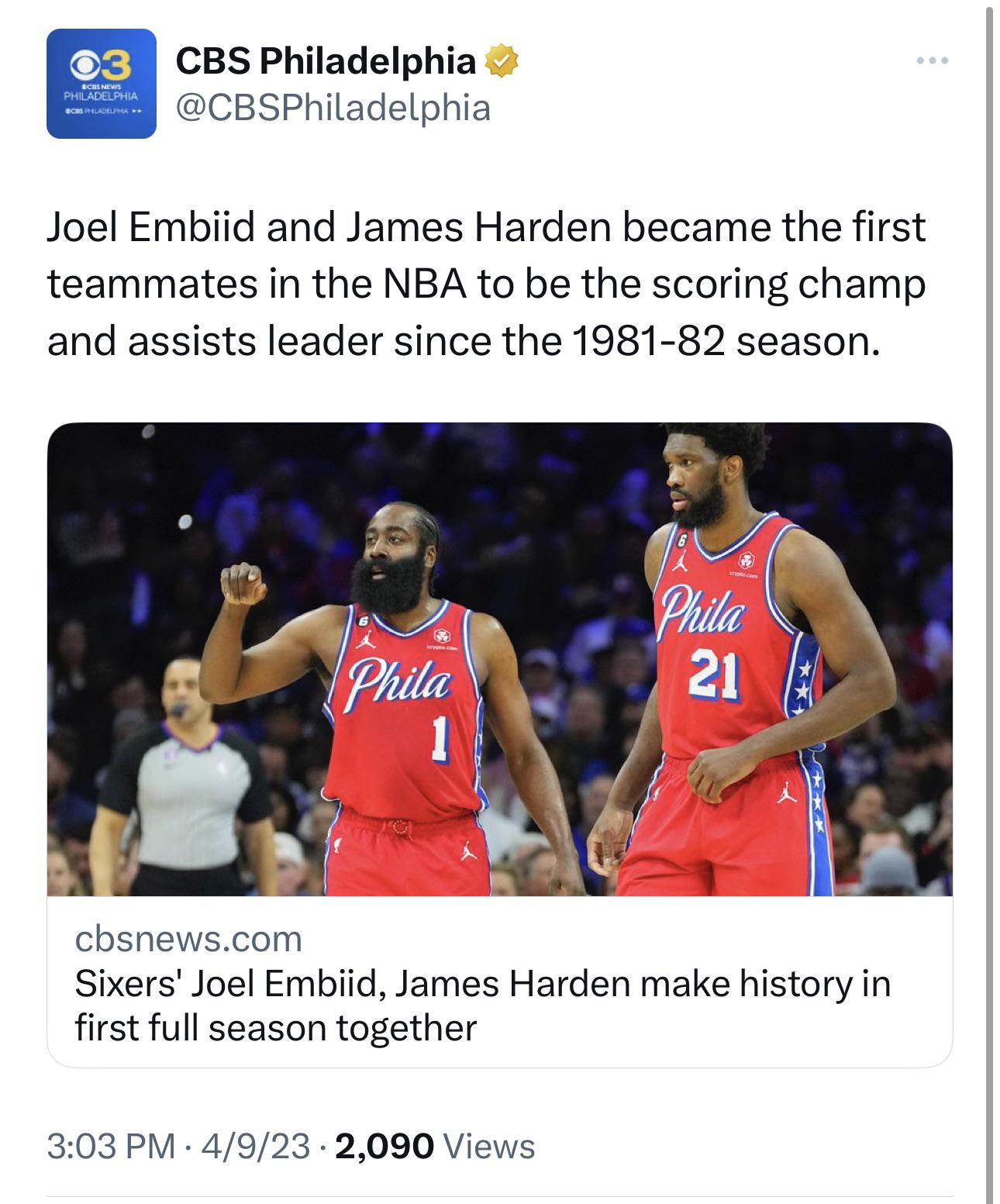This screenshot has height=1204, width=1000.
Task: Open the @CBSPhiladelphia account name
Action: (333, 109)
